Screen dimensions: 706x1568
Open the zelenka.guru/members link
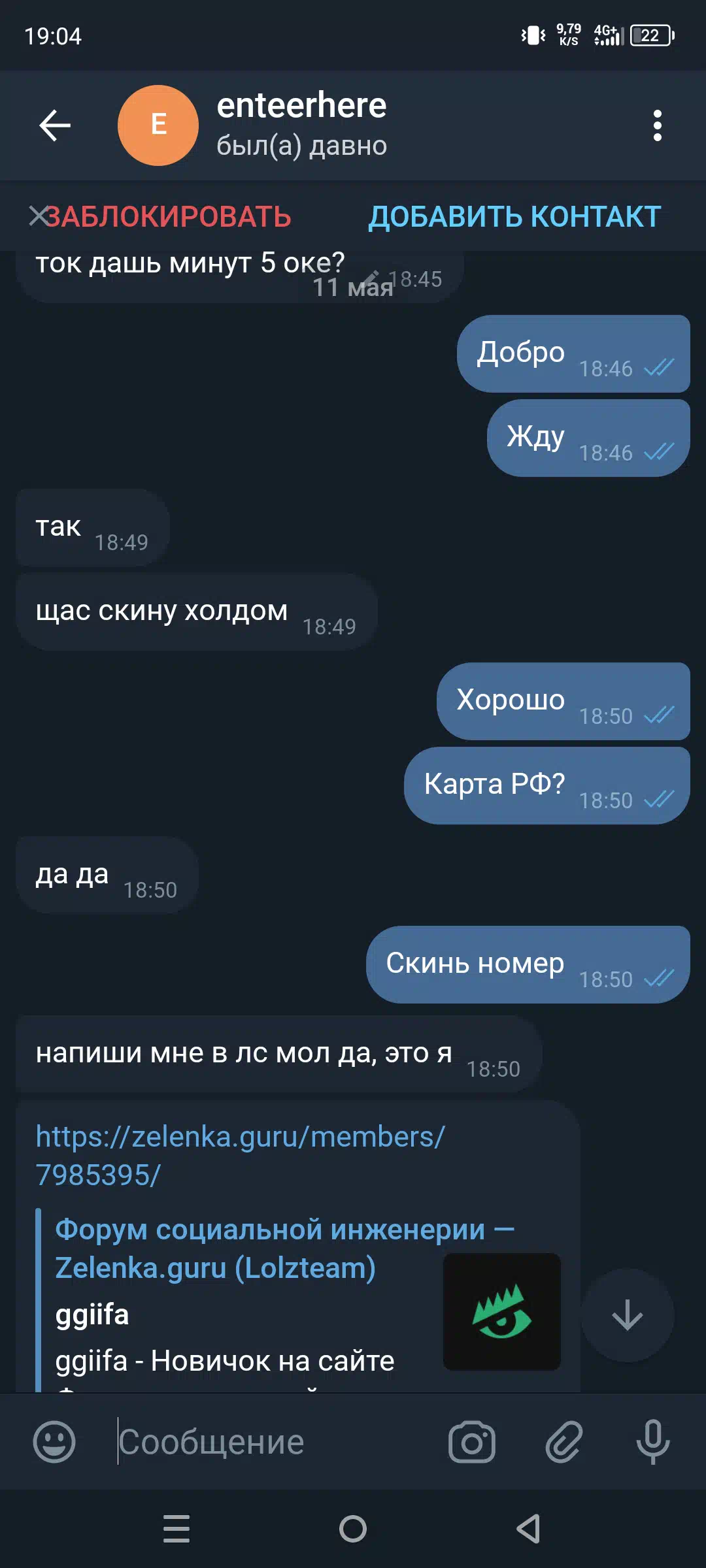click(x=240, y=1156)
